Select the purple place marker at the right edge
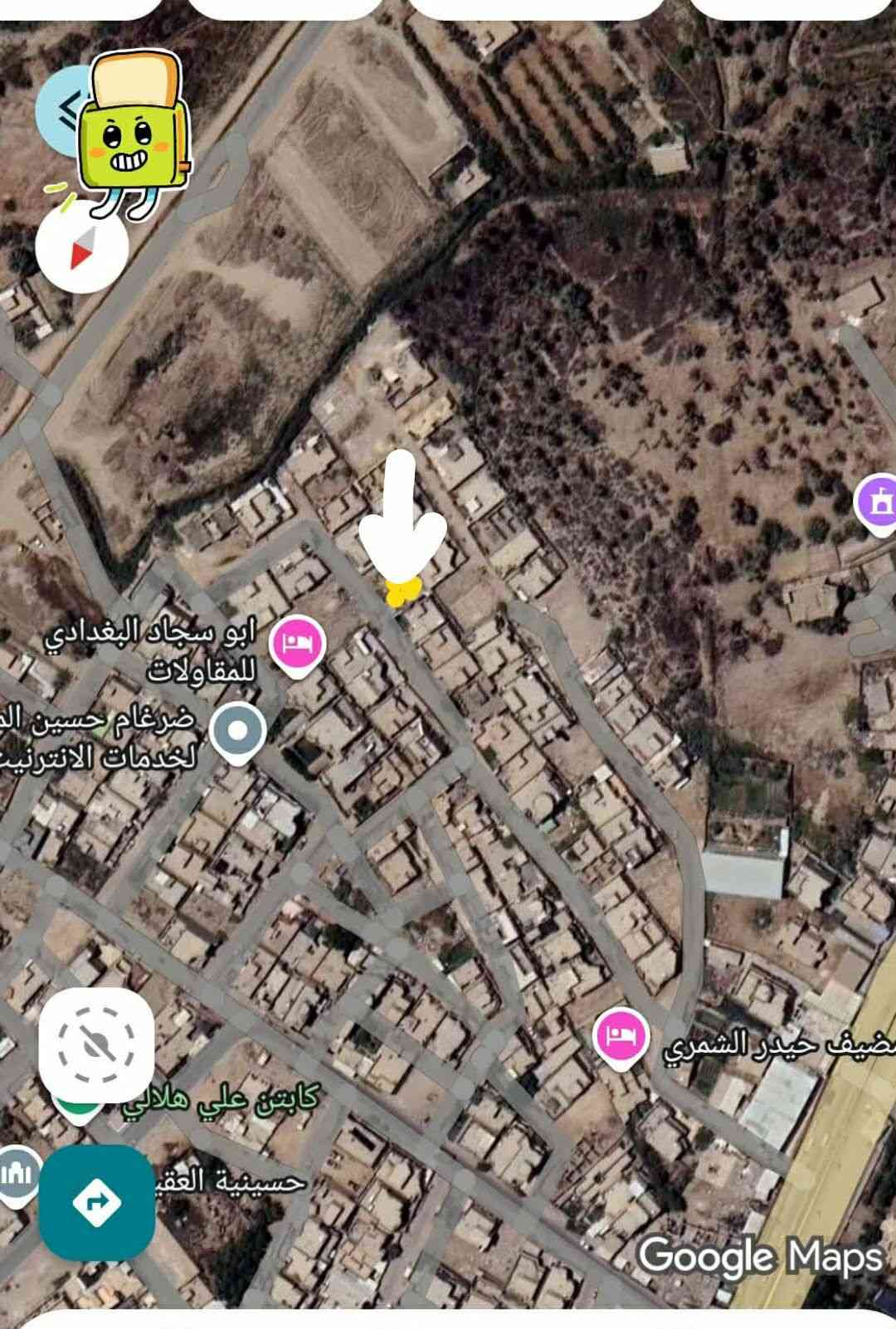 coord(878,503)
